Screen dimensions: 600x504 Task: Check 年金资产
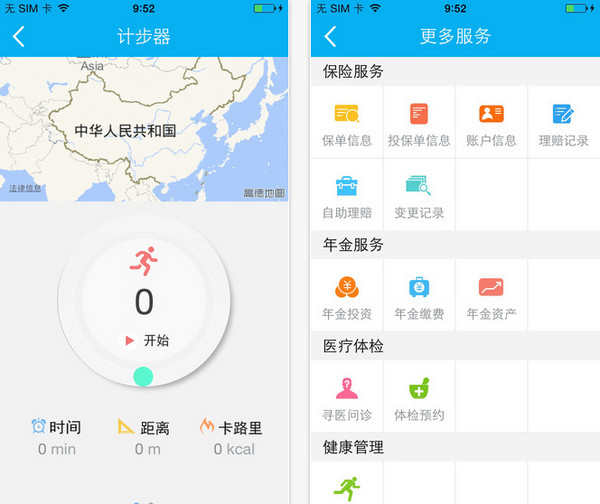point(491,297)
